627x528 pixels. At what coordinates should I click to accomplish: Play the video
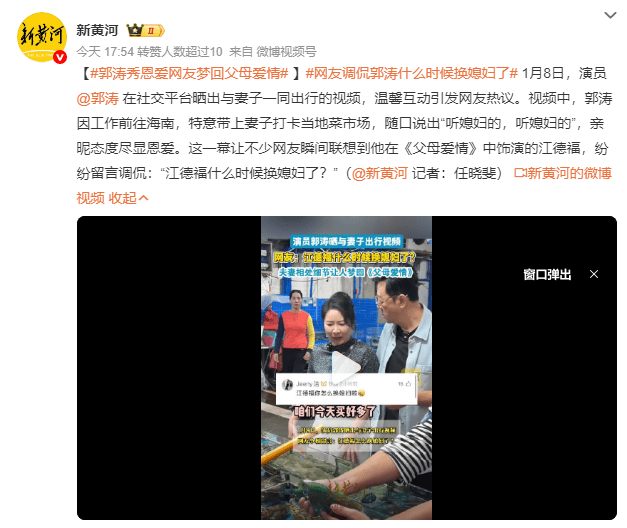346,366
